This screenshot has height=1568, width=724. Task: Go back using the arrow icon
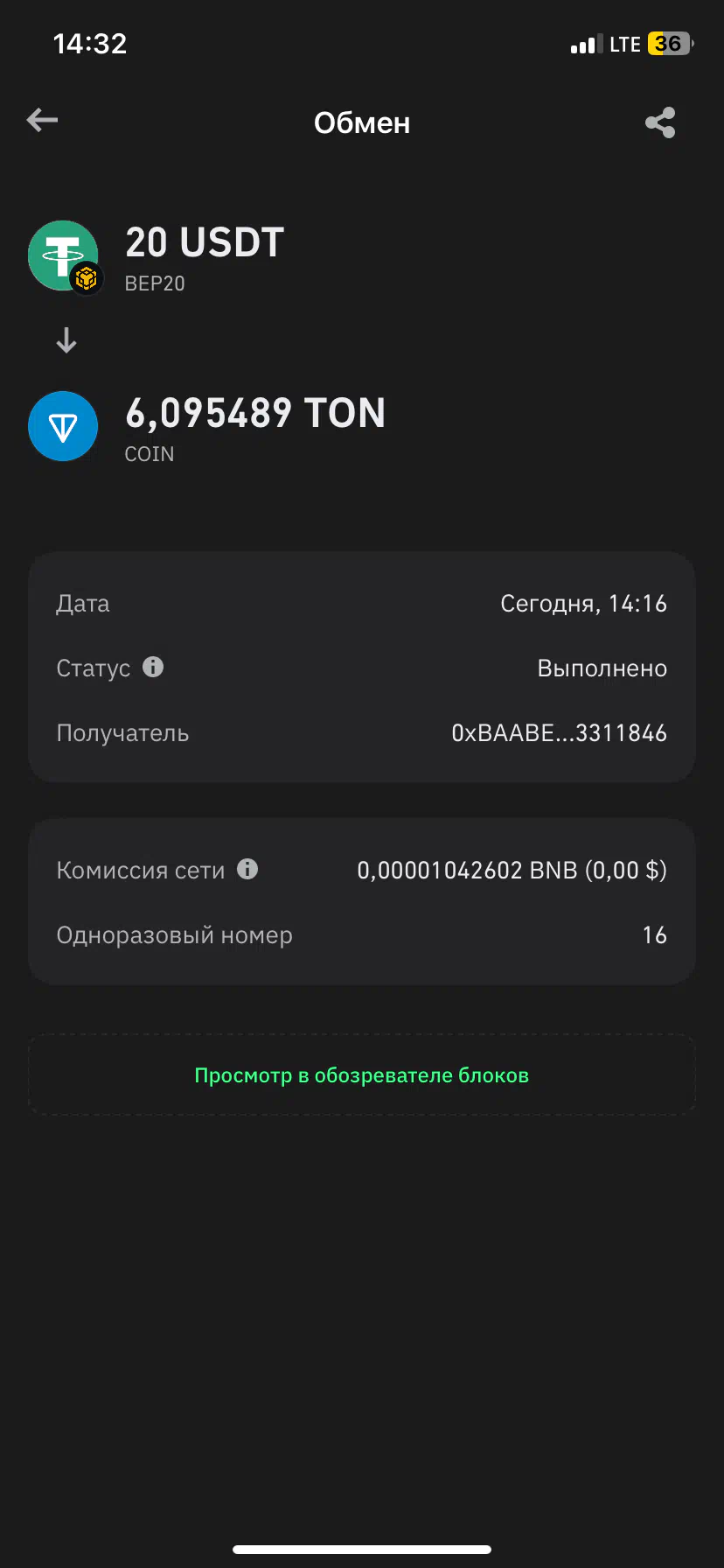(x=42, y=121)
